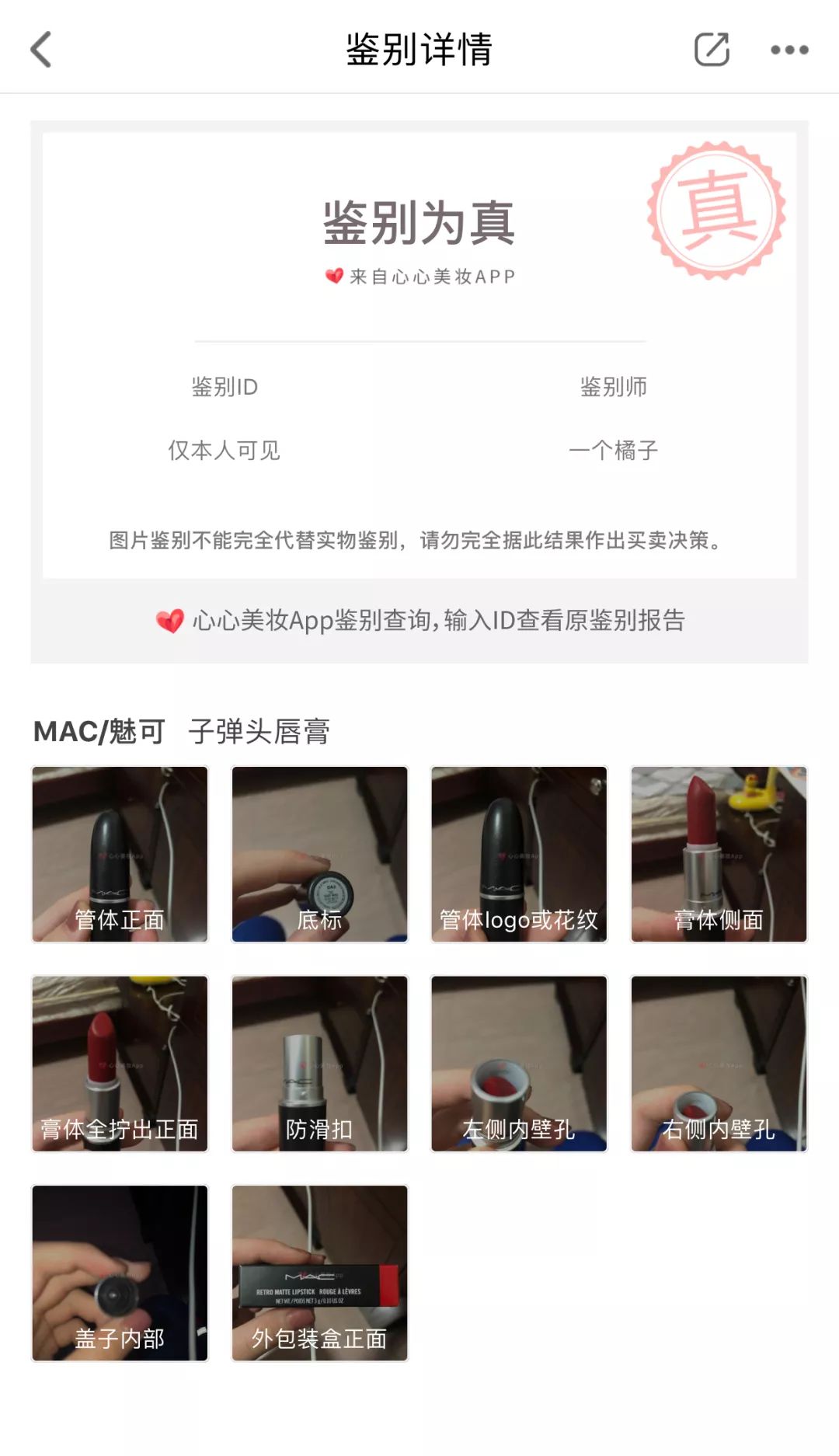
Task: Open the 盖子内部 photo
Action: [x=120, y=1273]
